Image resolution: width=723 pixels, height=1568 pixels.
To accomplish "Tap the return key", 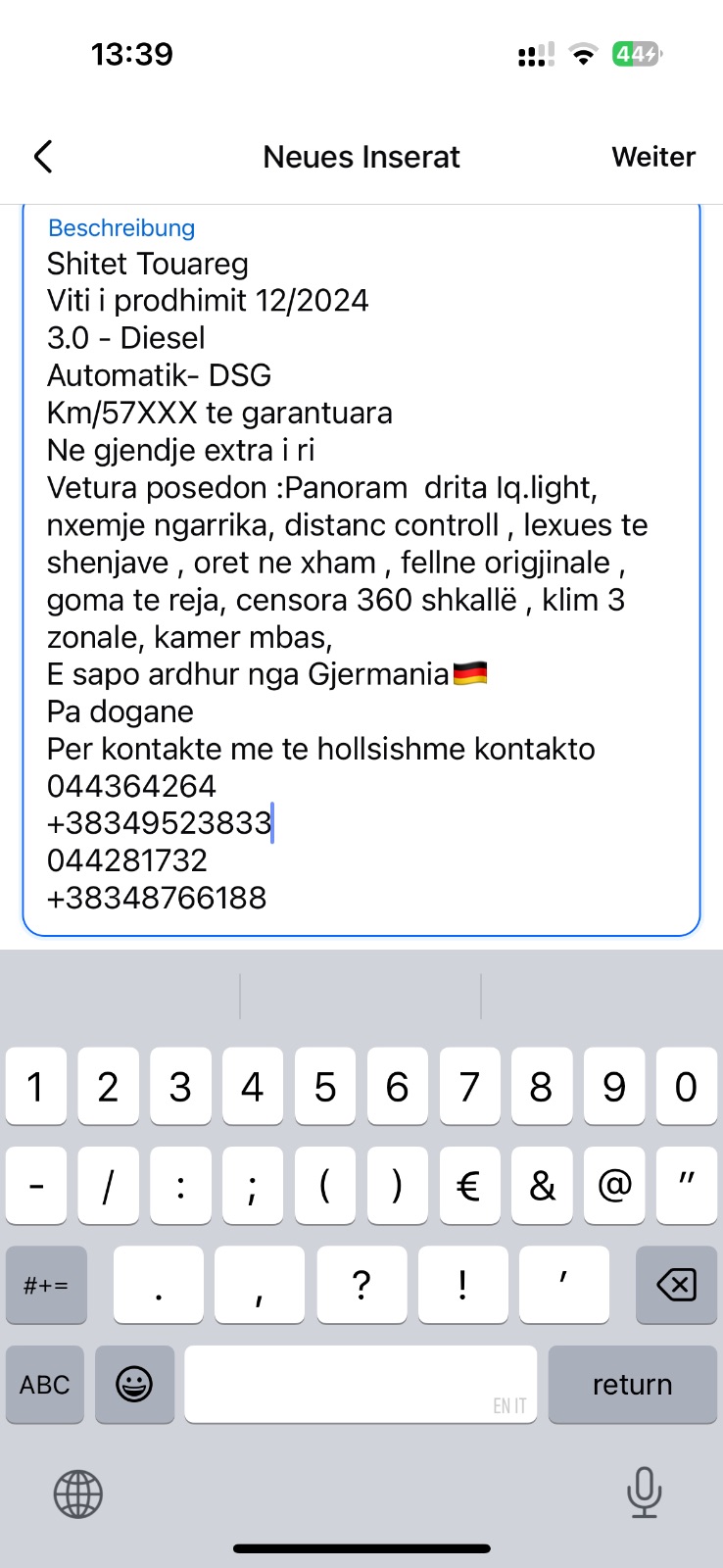I will pyautogui.click(x=632, y=1384).
